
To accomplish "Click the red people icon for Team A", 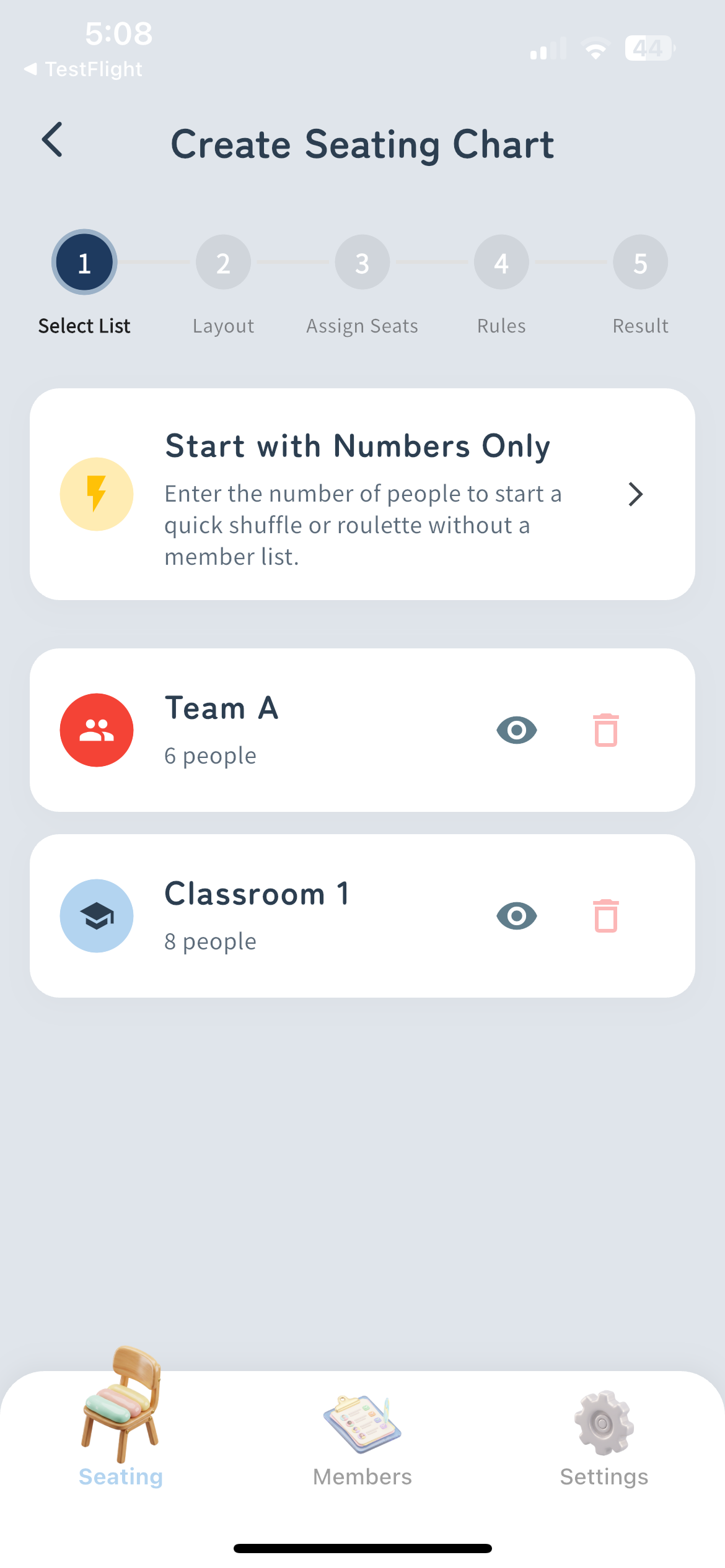I will 97,730.
